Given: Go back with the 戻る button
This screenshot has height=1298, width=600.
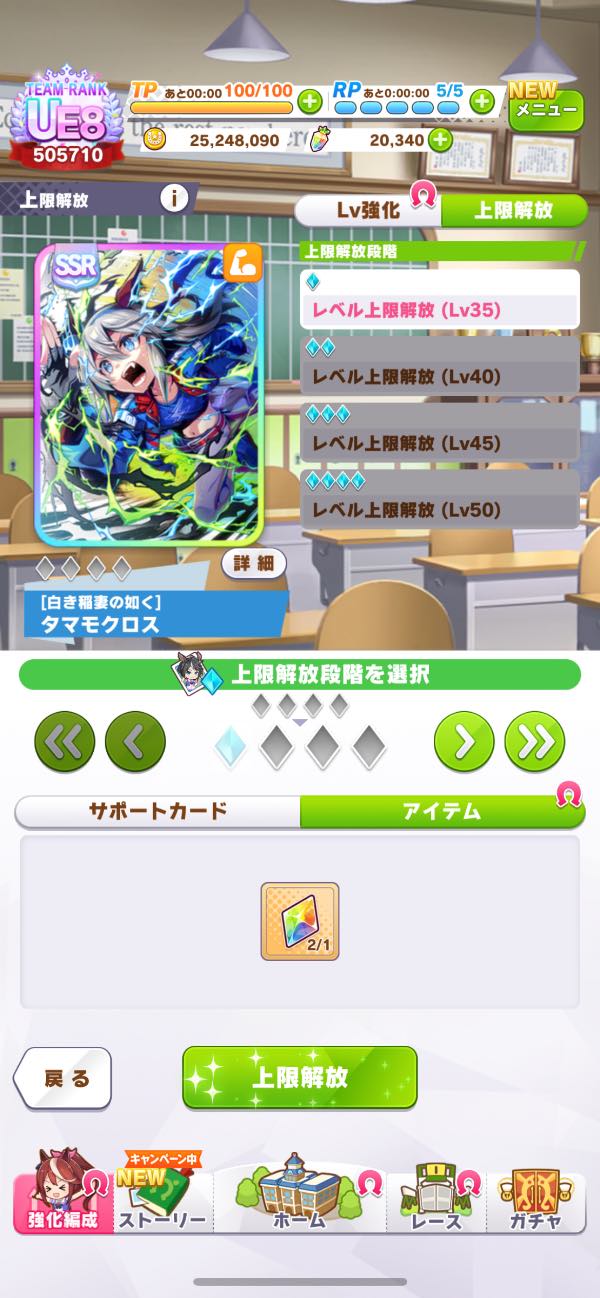Looking at the screenshot, I should coord(62,1078).
